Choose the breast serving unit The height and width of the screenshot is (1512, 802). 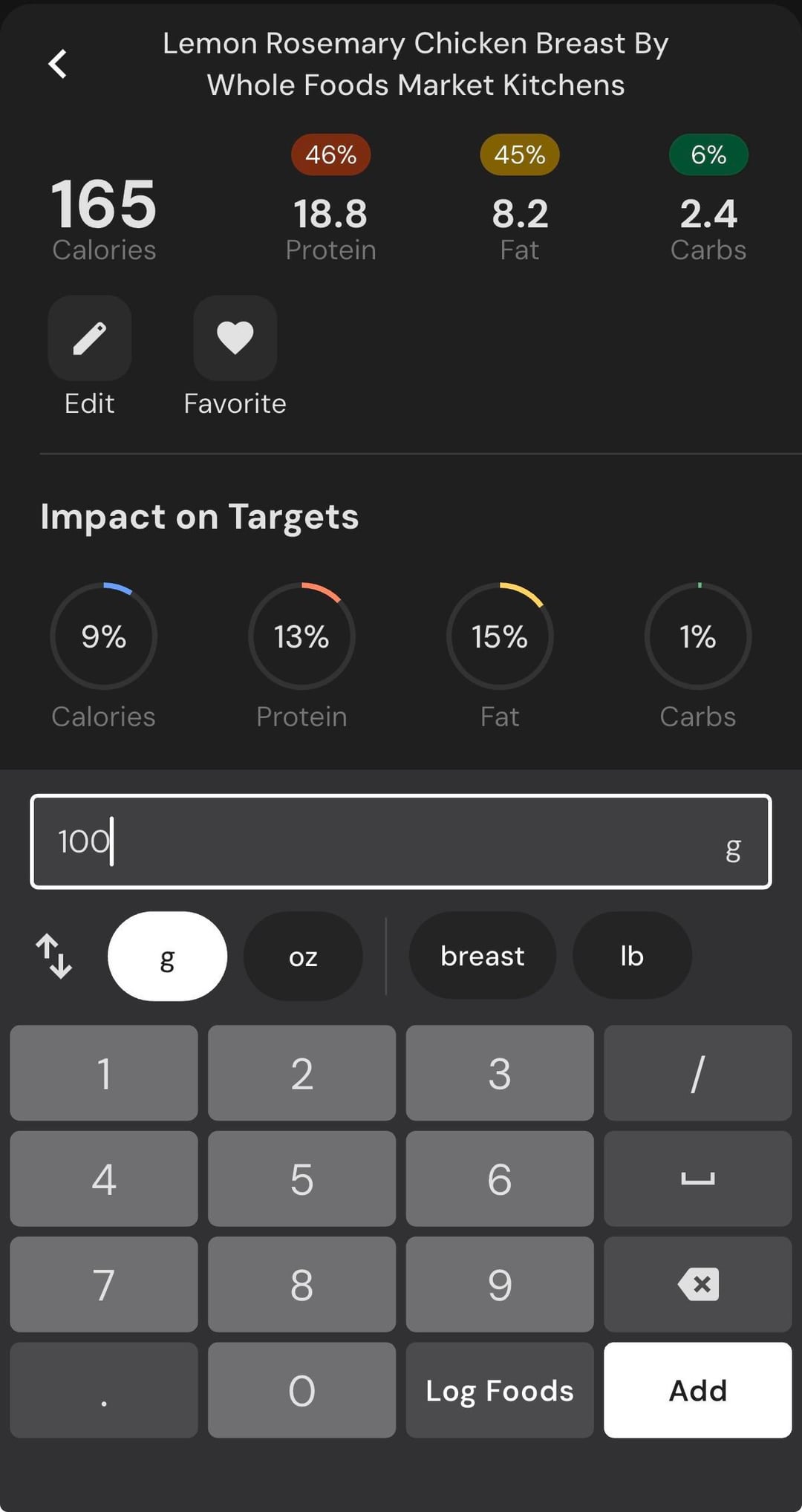(482, 956)
